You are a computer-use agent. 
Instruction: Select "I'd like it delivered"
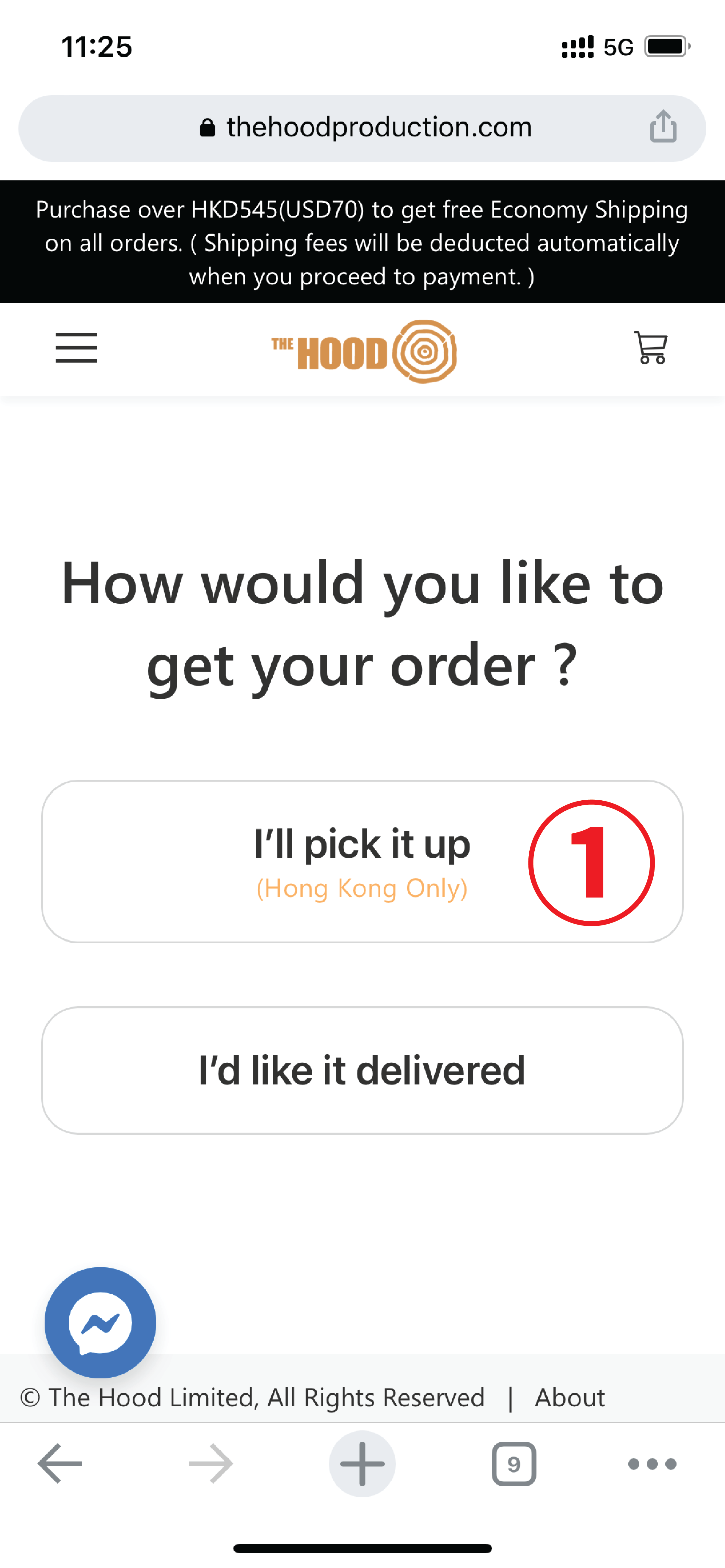(362, 1070)
